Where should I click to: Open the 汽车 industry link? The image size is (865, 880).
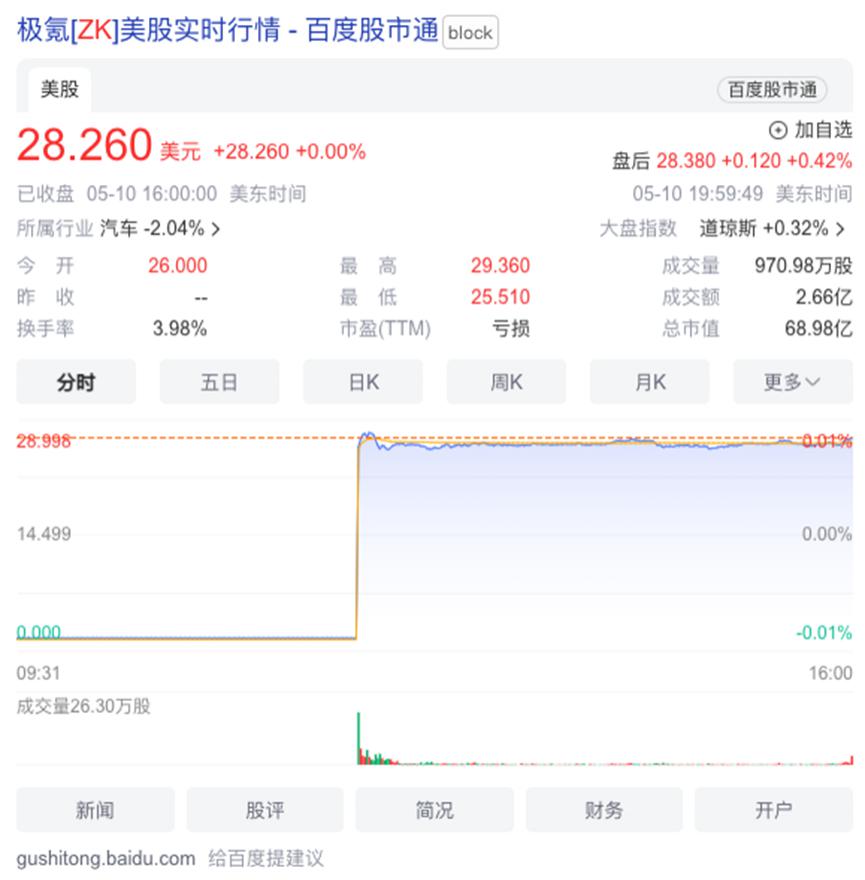(160, 228)
